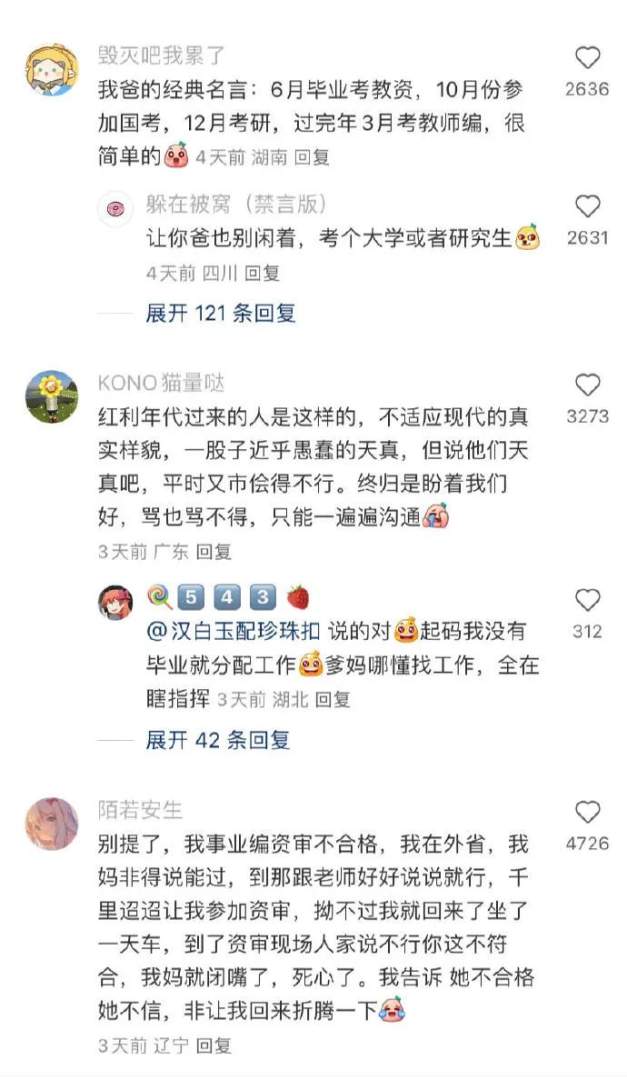Reply to 躲在被窝（禁言版）
Screen dimensions: 627x1080
262,272
